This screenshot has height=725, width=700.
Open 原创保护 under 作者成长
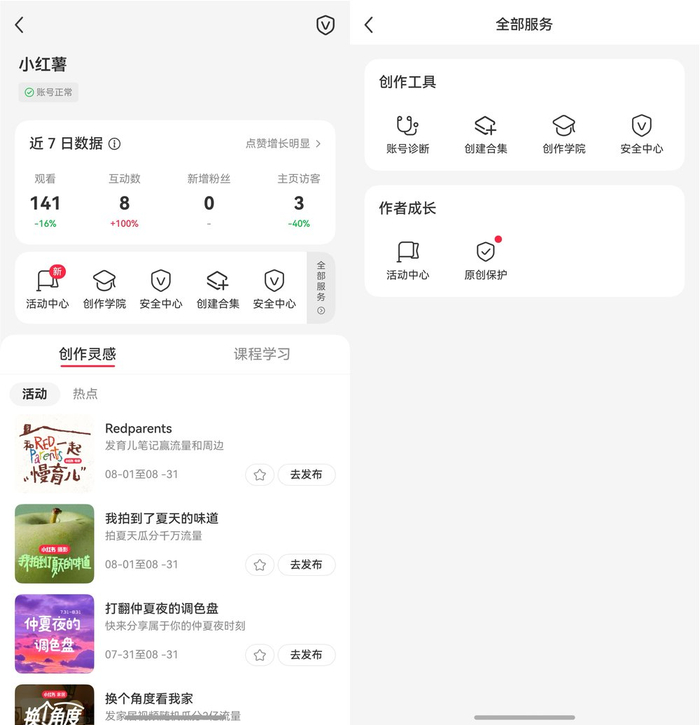(x=486, y=260)
